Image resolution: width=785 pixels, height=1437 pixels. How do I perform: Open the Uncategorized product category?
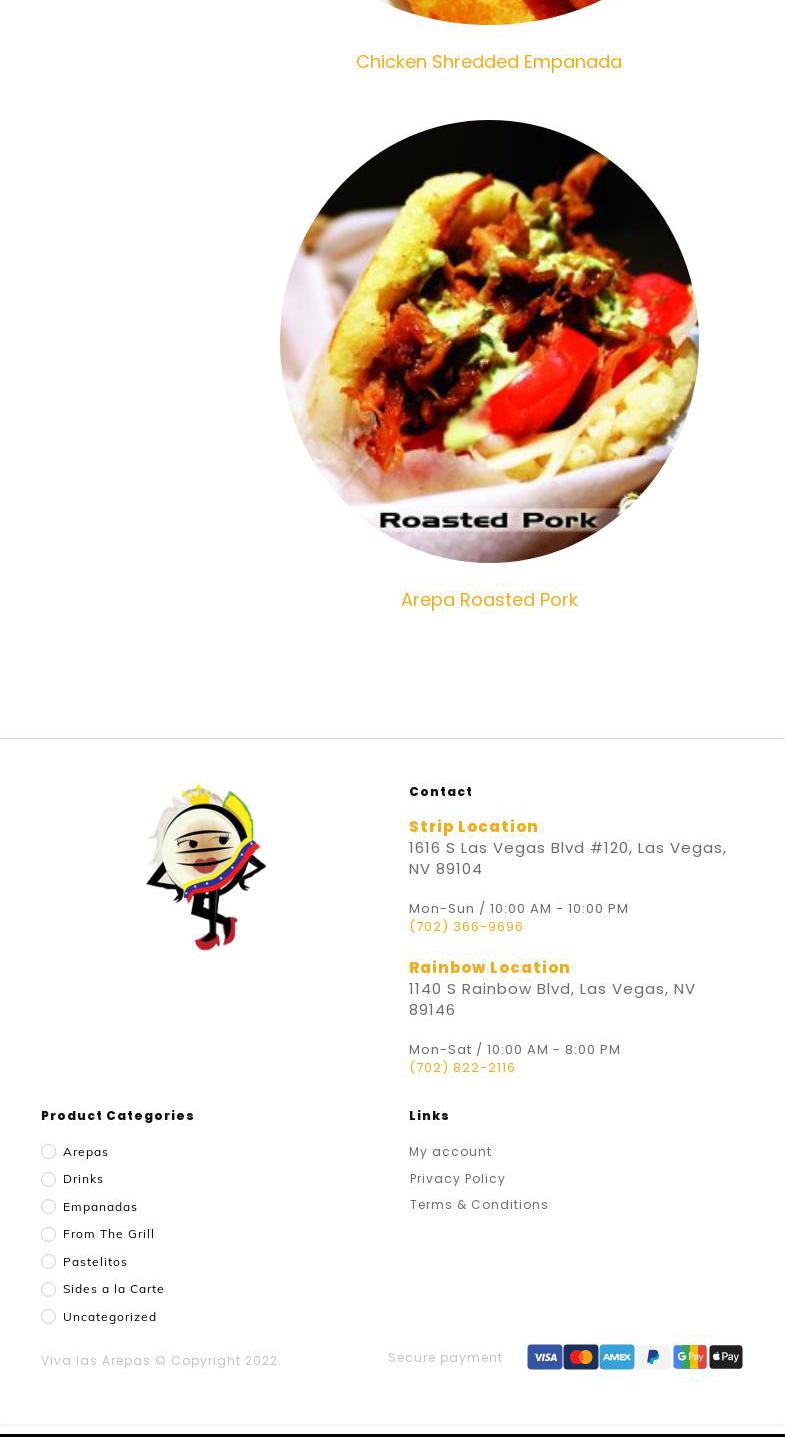(110, 1317)
